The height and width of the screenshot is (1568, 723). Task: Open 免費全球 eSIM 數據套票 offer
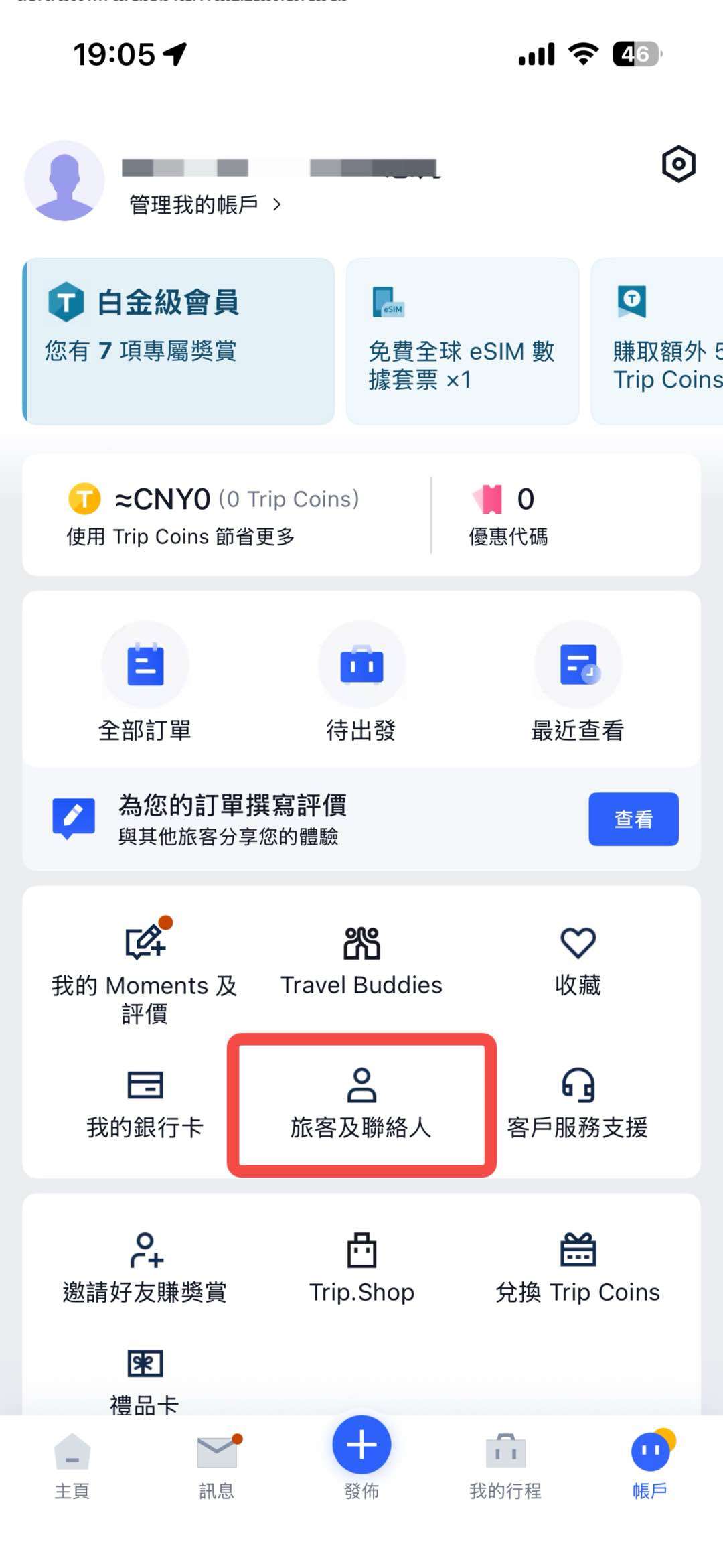(x=462, y=342)
